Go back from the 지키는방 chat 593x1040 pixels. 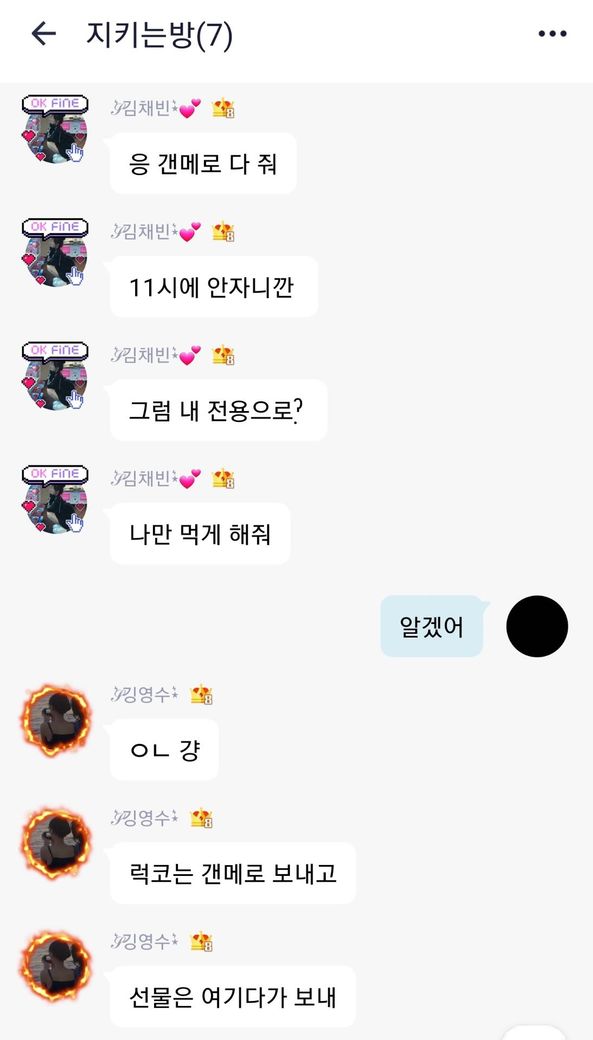44,34
